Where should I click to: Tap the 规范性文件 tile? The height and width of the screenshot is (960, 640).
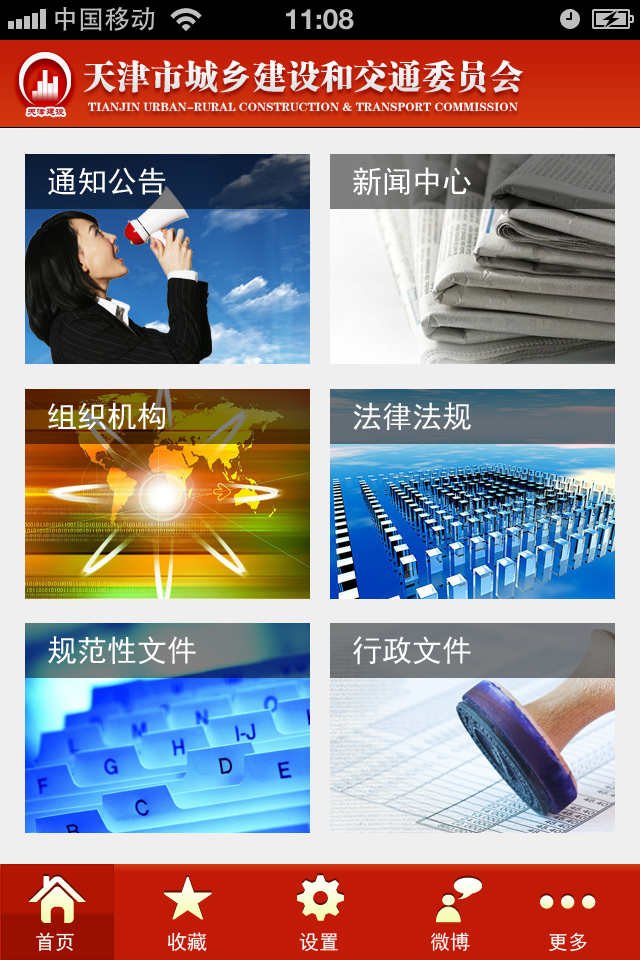click(167, 728)
